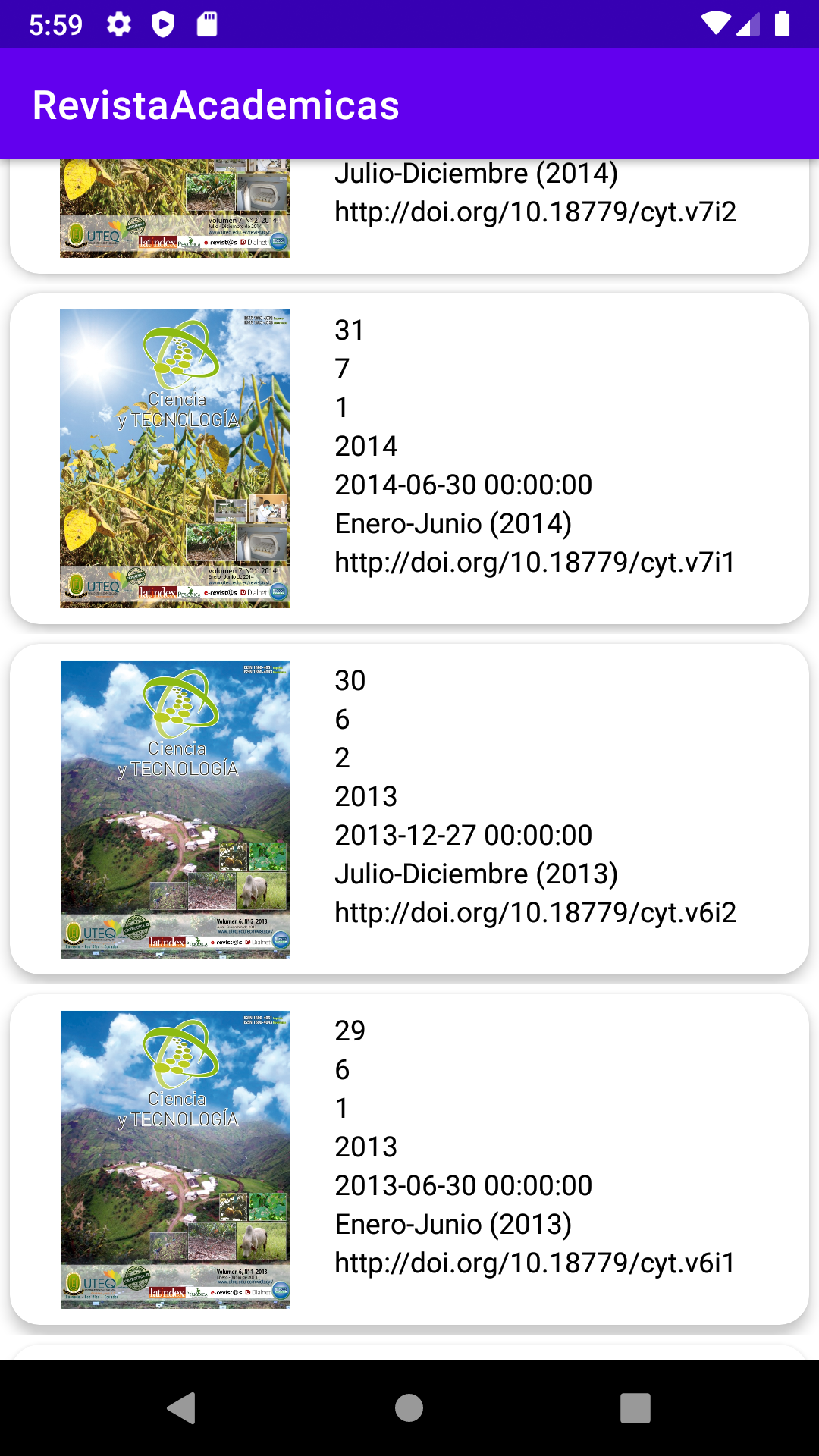The width and height of the screenshot is (819, 1456).
Task: Tap the clock showing 5:59
Action: click(57, 25)
